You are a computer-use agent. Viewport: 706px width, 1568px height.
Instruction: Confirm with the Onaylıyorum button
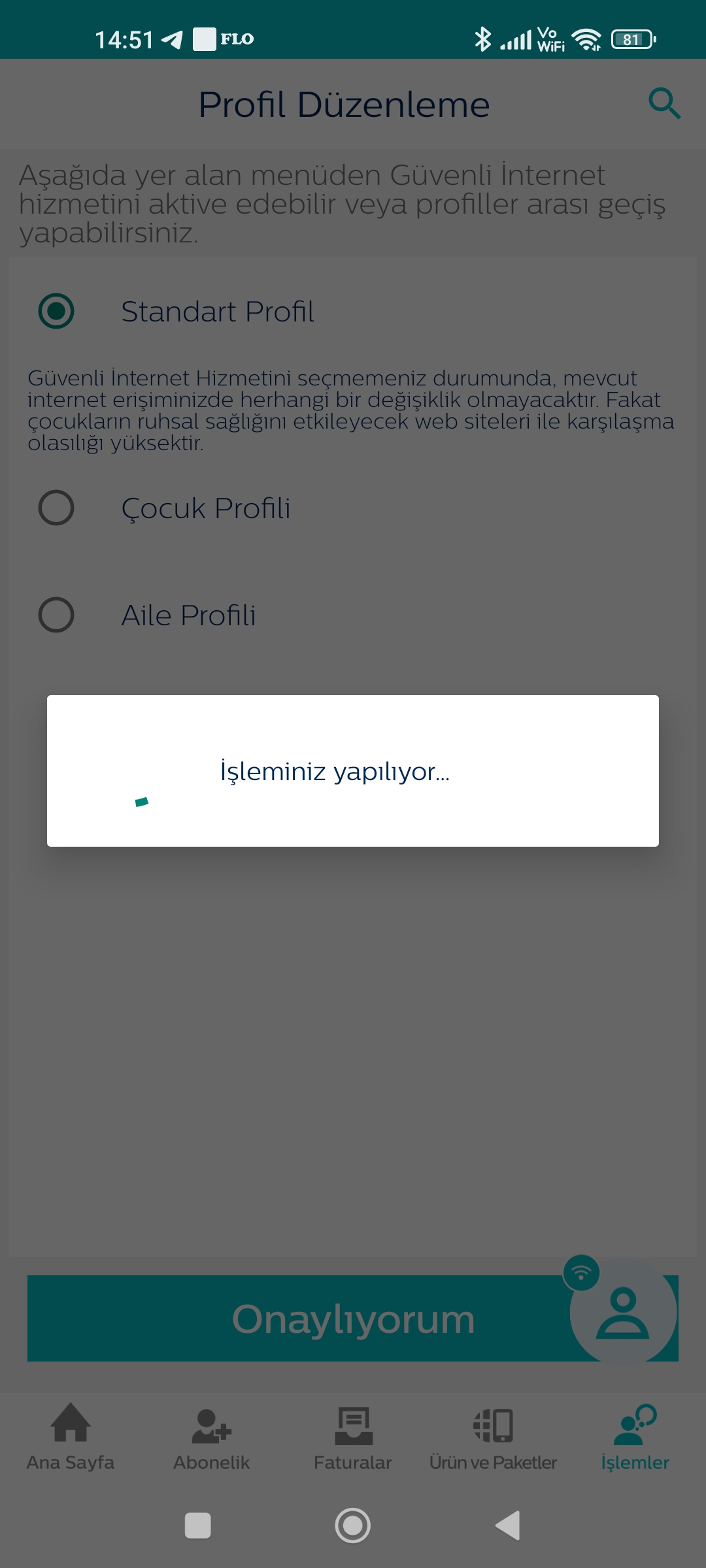coord(353,1318)
